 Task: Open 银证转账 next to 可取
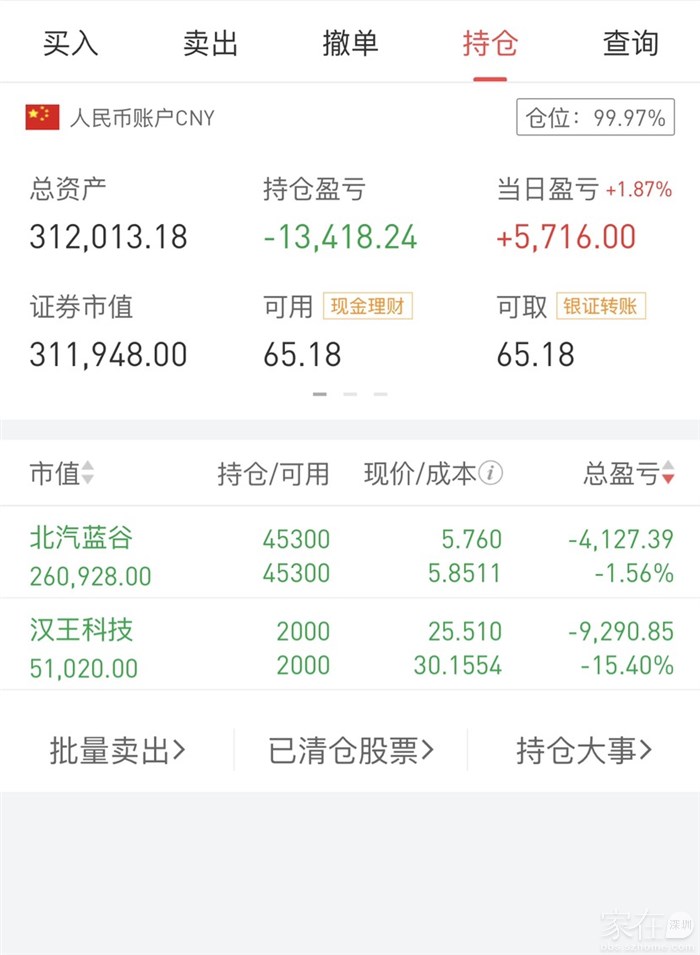(601, 307)
